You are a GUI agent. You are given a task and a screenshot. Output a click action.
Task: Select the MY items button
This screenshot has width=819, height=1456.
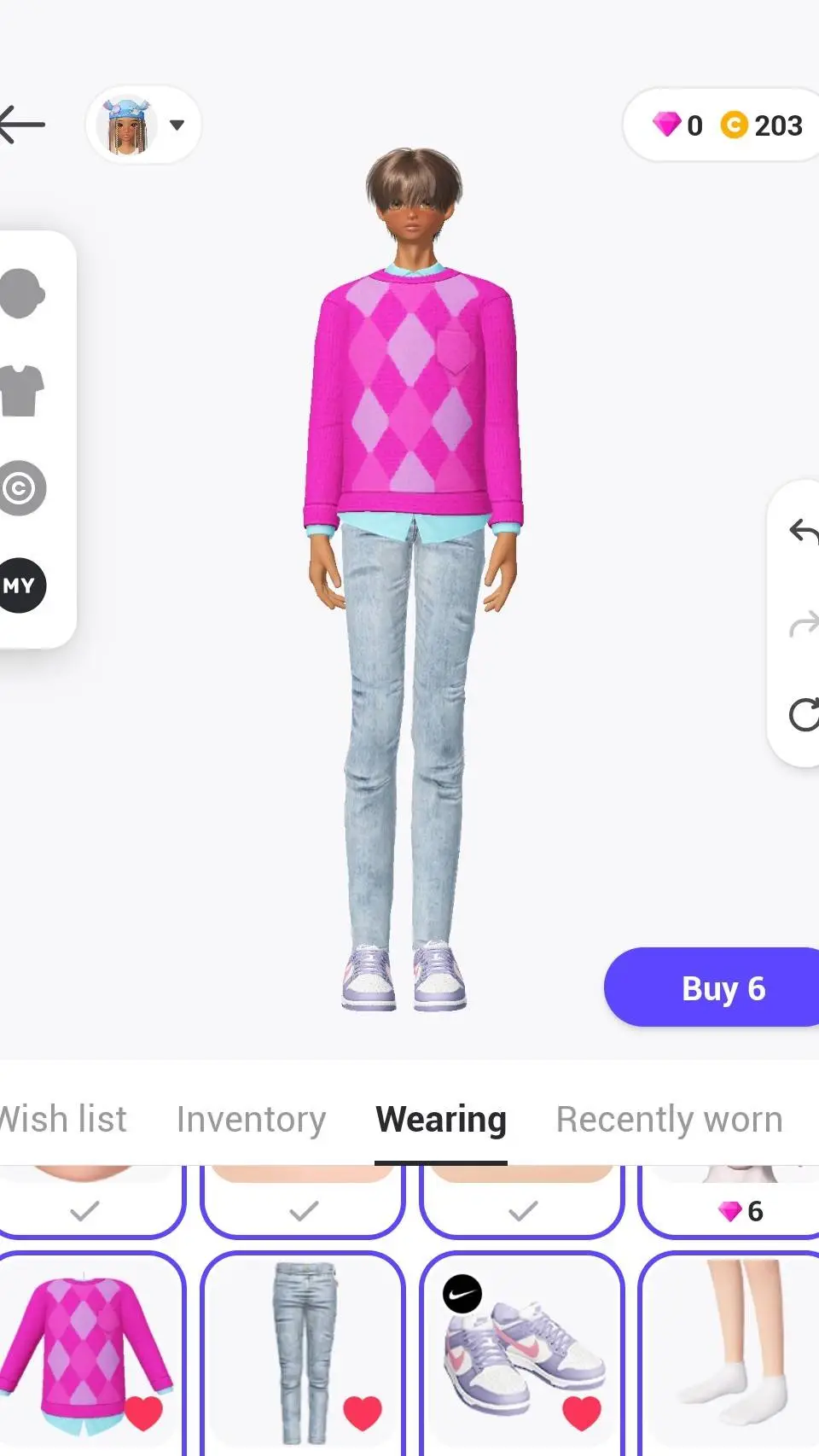(21, 585)
